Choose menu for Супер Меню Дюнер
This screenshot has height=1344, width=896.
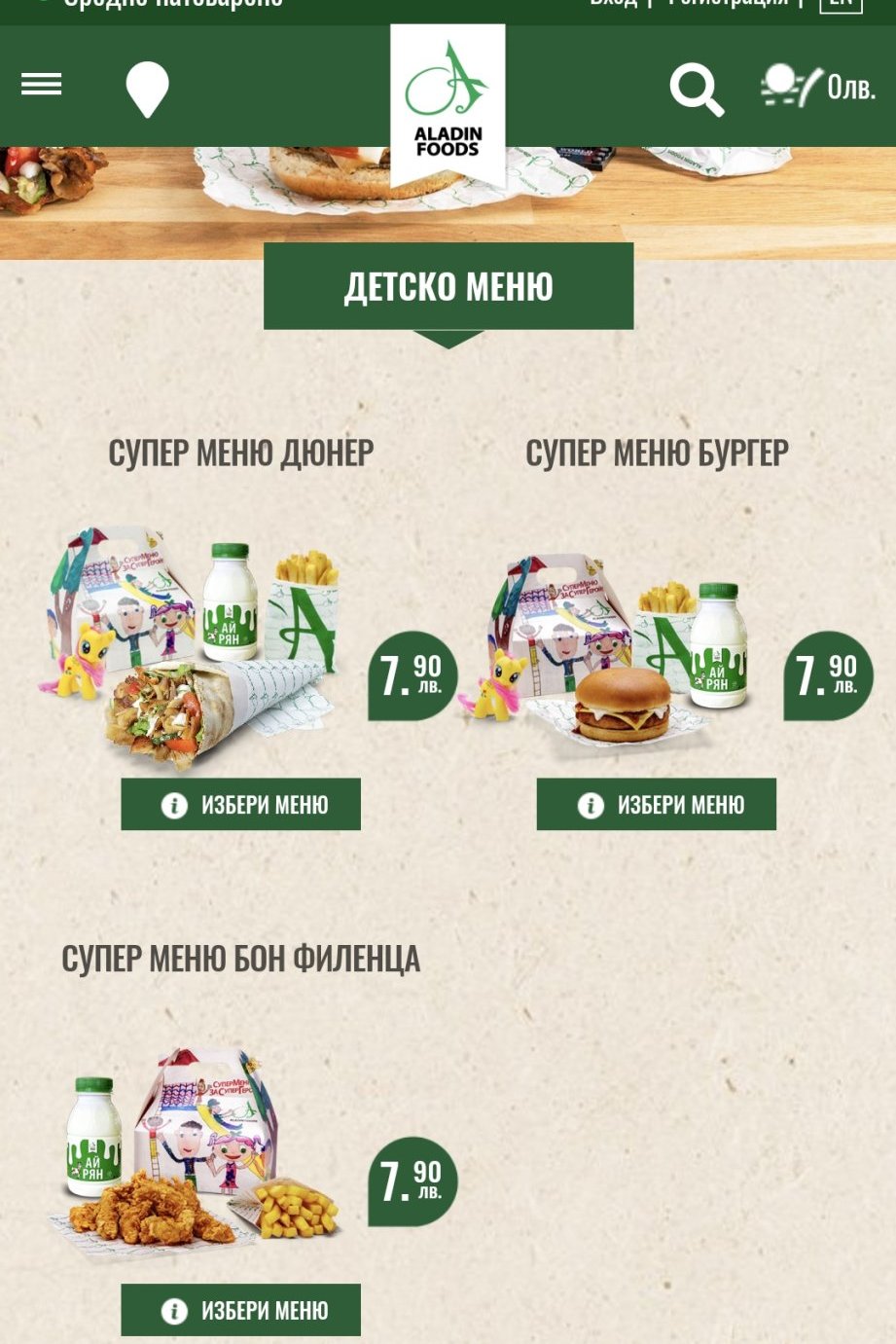240,805
